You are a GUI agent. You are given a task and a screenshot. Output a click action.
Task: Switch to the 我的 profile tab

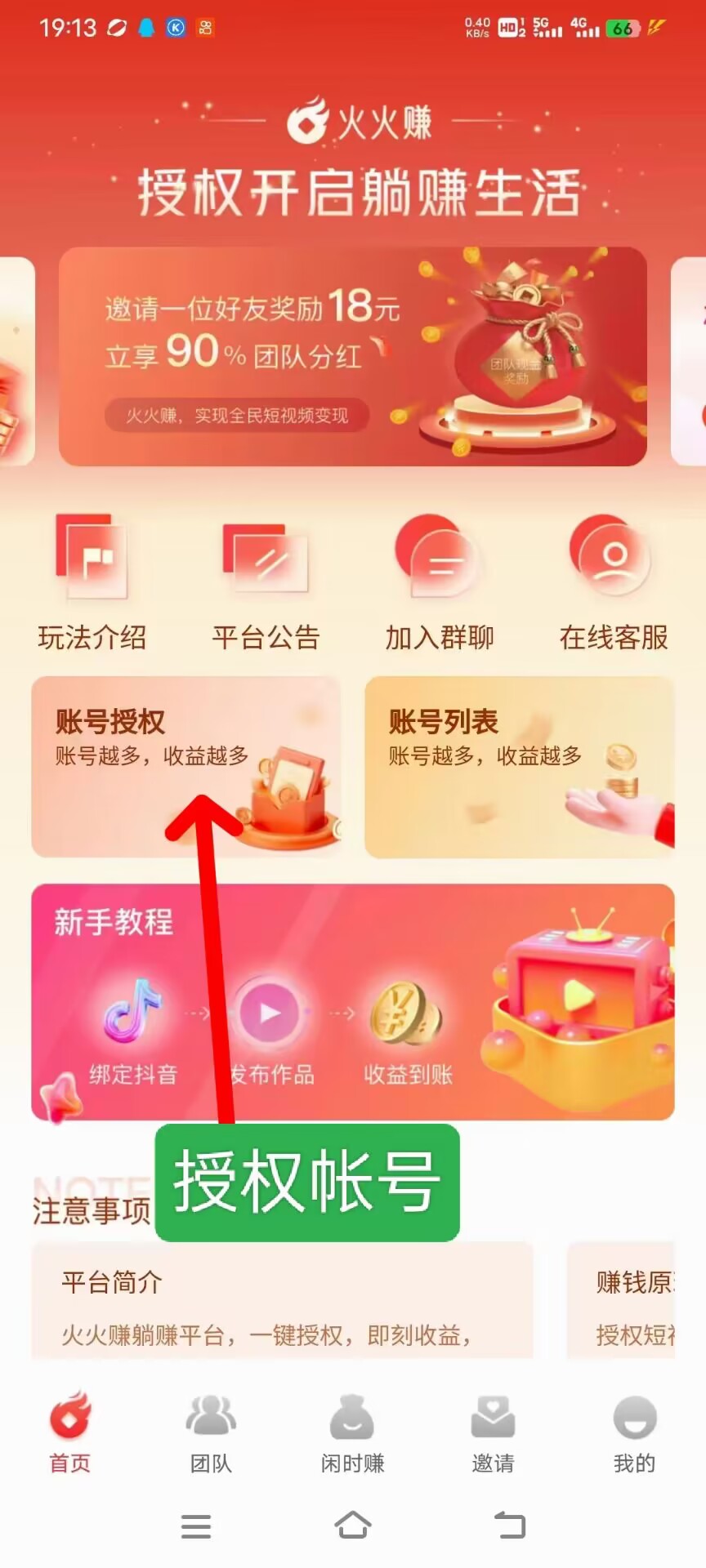(634, 1433)
